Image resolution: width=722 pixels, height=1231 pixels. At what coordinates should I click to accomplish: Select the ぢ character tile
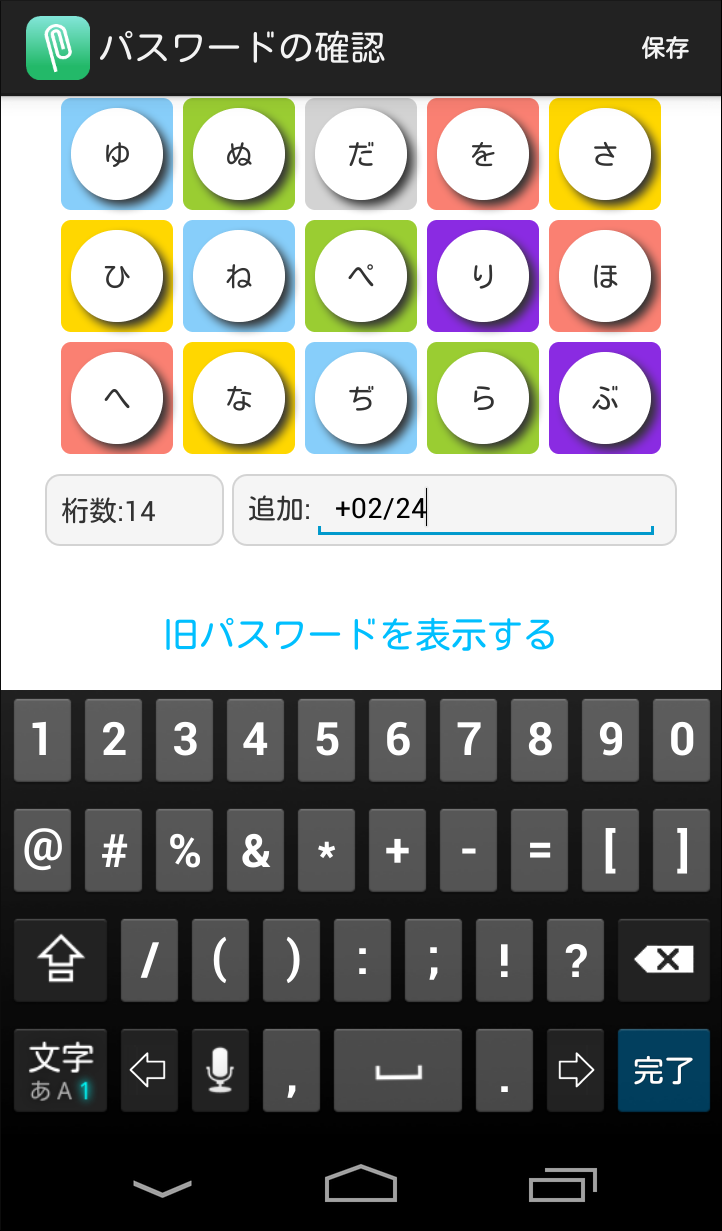point(361,398)
